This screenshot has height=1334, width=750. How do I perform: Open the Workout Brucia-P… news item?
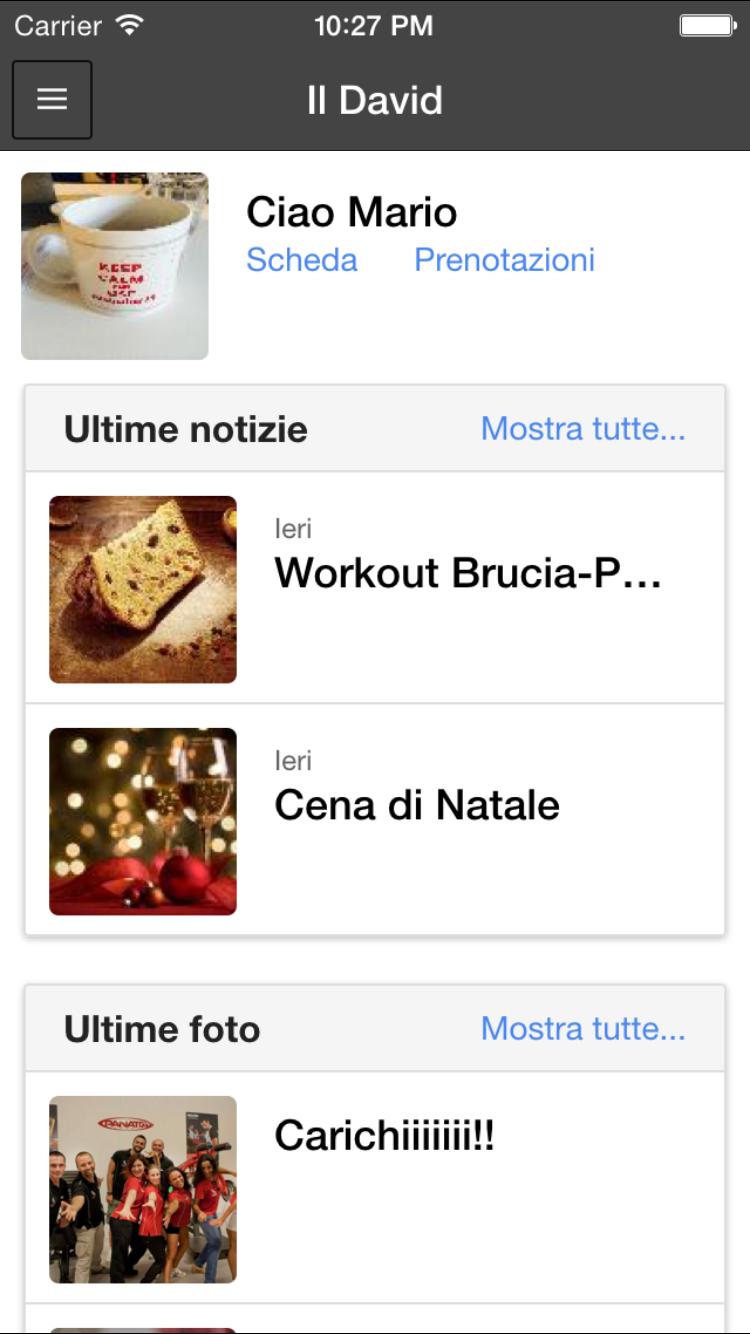coord(468,573)
